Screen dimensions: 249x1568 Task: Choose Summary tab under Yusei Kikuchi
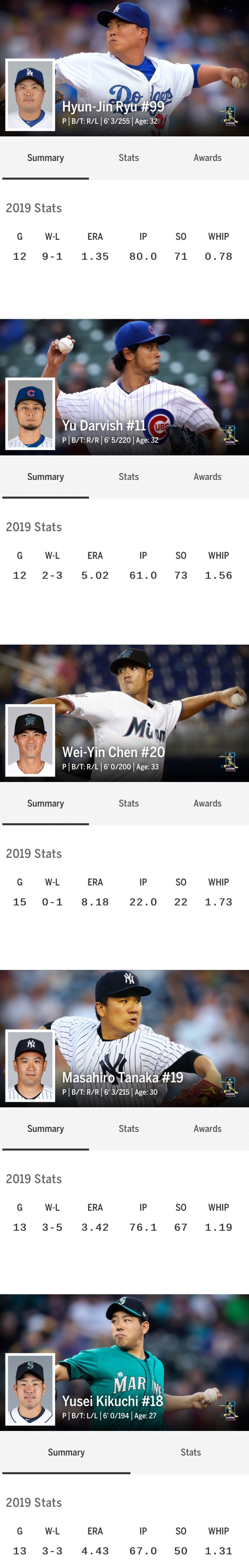click(x=66, y=1452)
